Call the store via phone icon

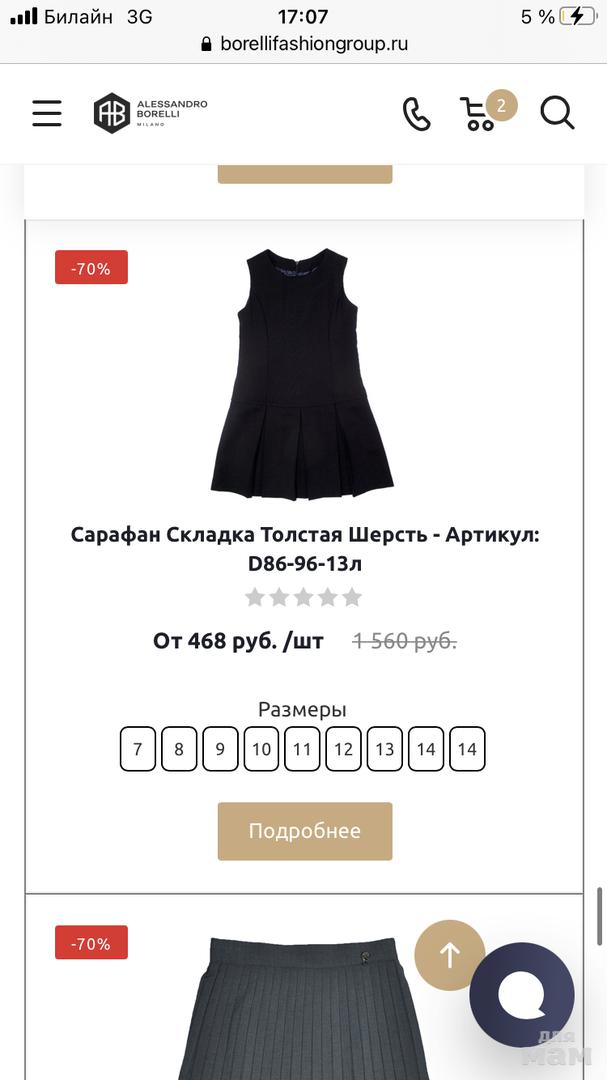click(x=416, y=114)
